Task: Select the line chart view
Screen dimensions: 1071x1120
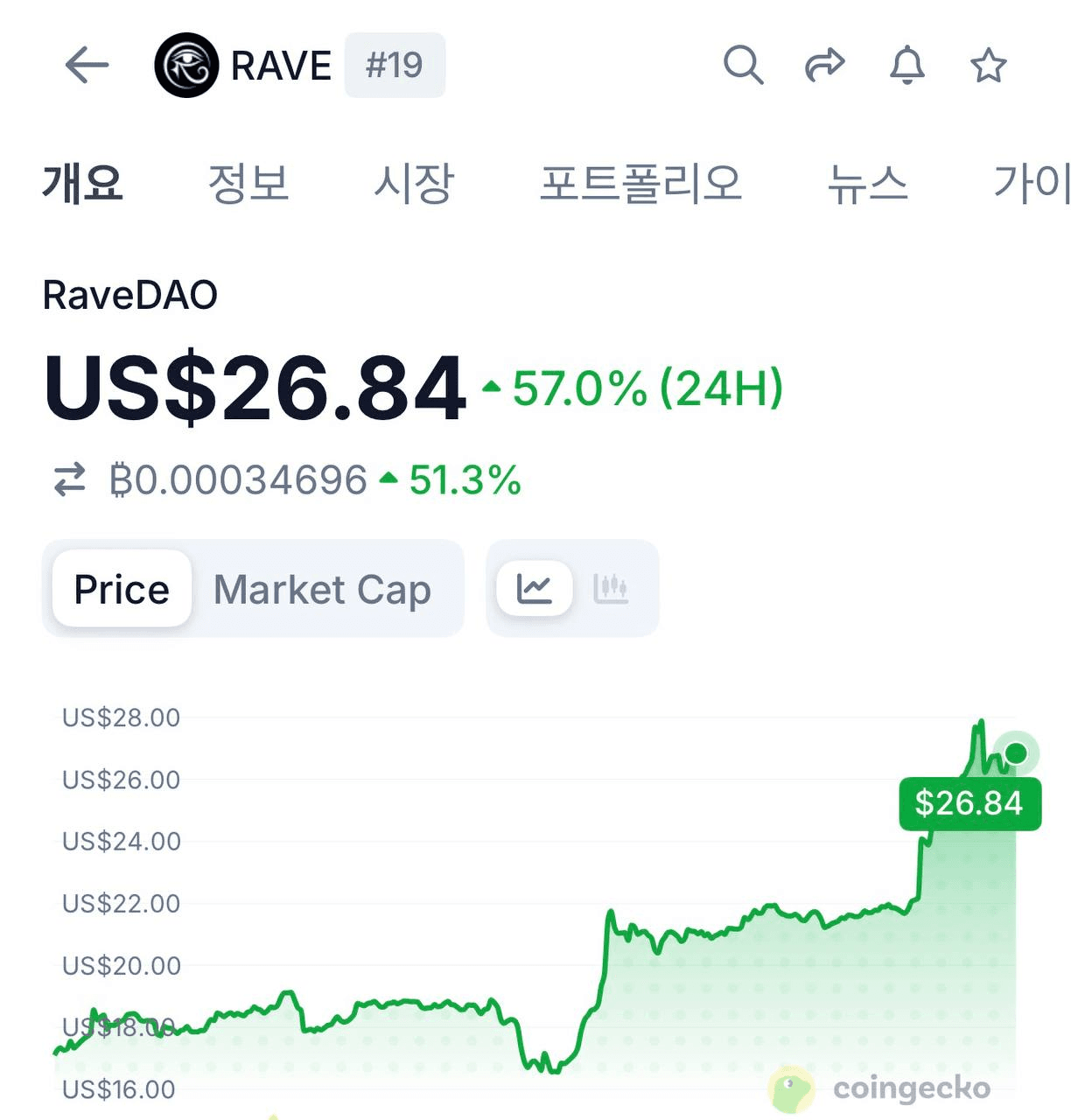Action: (x=534, y=588)
